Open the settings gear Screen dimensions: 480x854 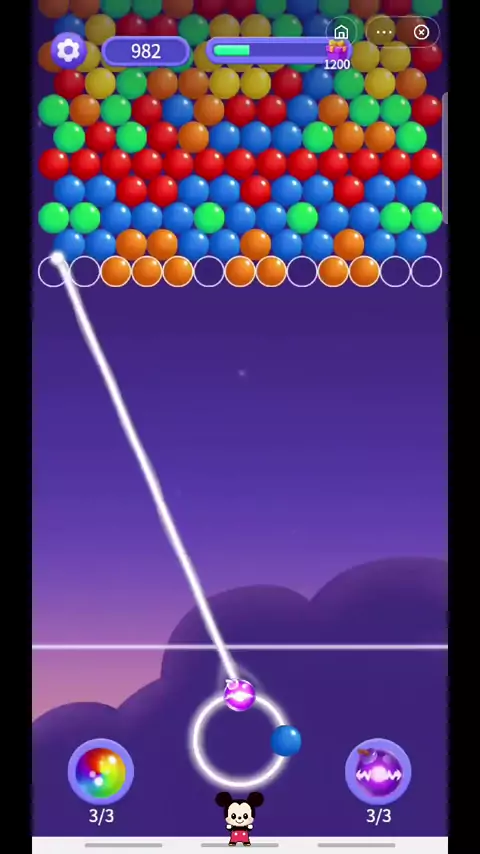68,51
